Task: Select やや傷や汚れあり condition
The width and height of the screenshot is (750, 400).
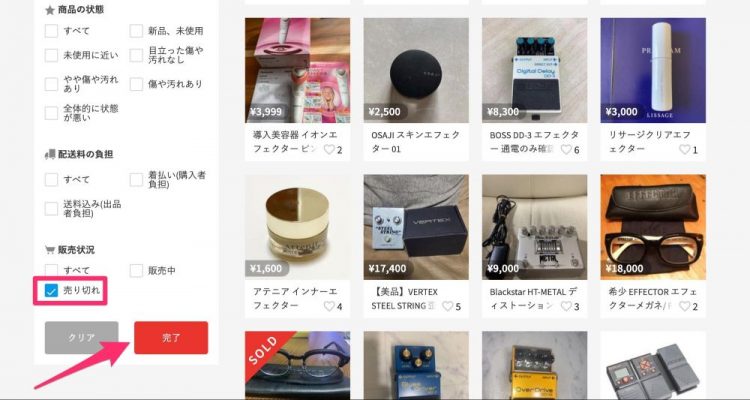Action: click(x=51, y=84)
